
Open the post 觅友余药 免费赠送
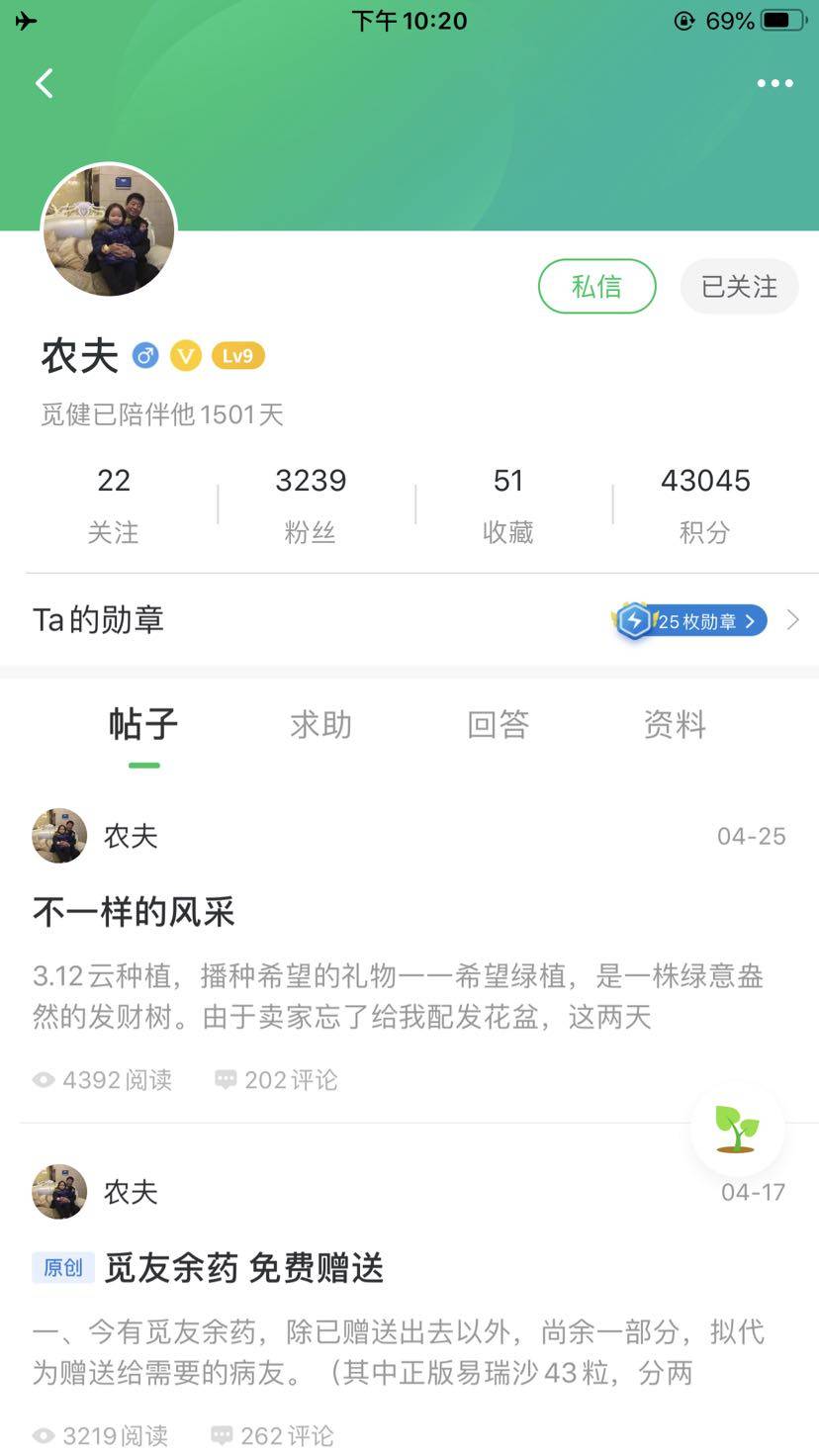244,1268
